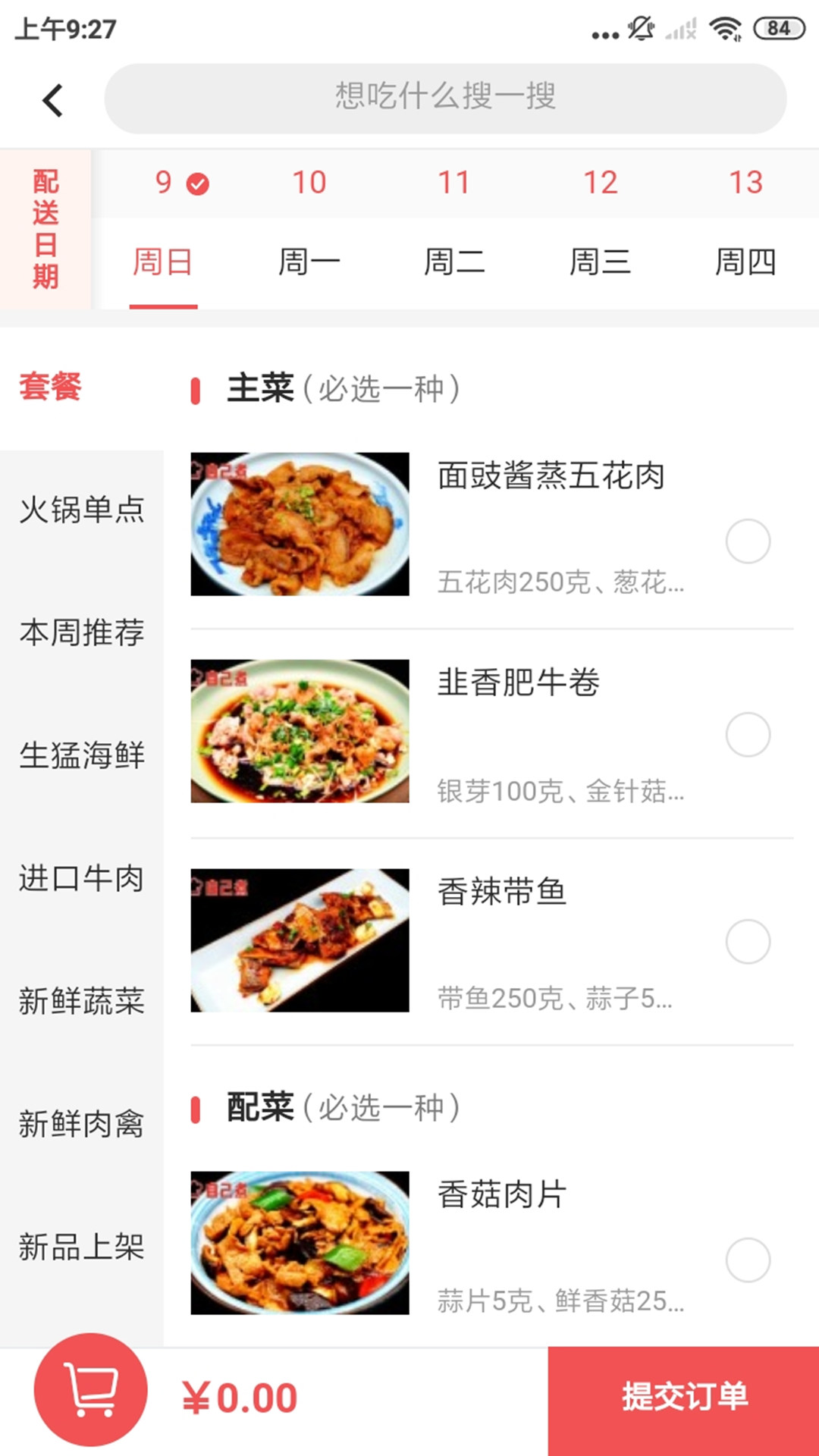Choose 韭香肥牛卷 radio button

tap(748, 735)
